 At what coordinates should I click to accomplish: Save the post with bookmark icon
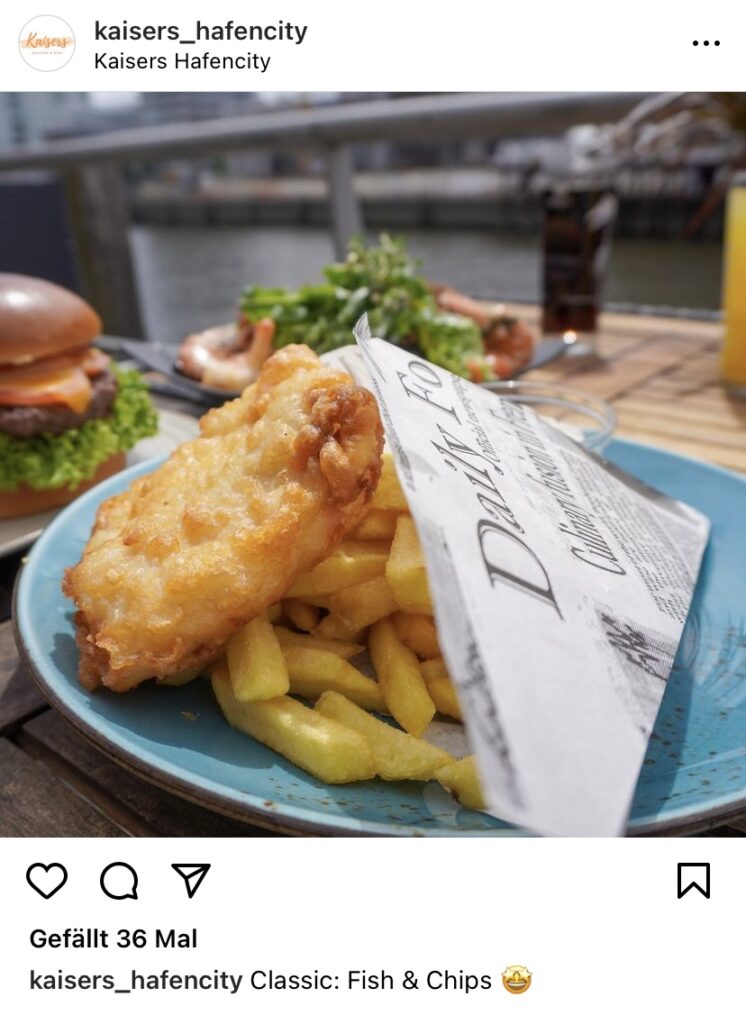[x=693, y=881]
